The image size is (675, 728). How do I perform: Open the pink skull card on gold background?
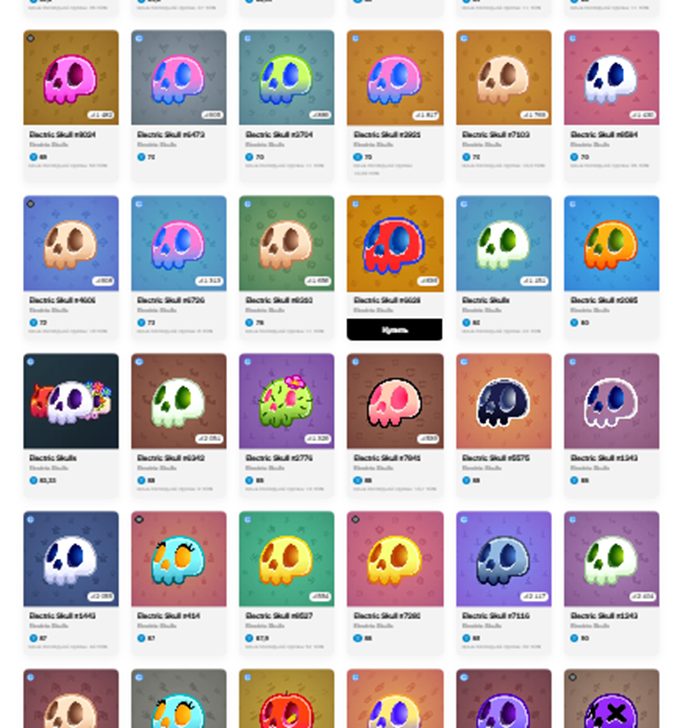click(x=70, y=78)
